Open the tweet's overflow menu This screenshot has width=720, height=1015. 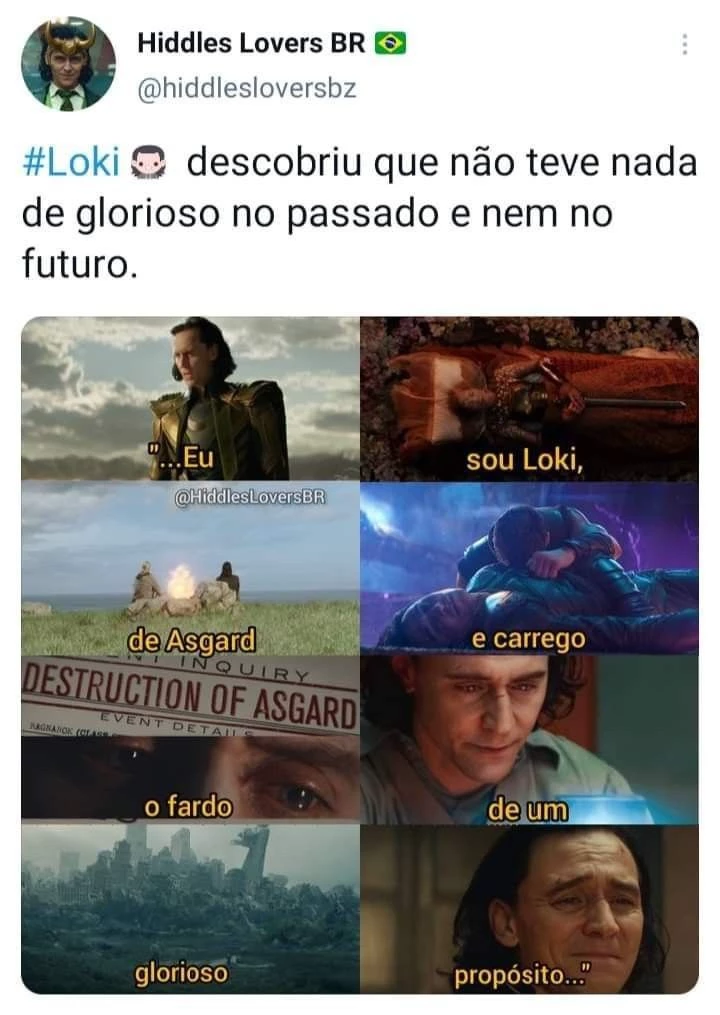(x=684, y=45)
